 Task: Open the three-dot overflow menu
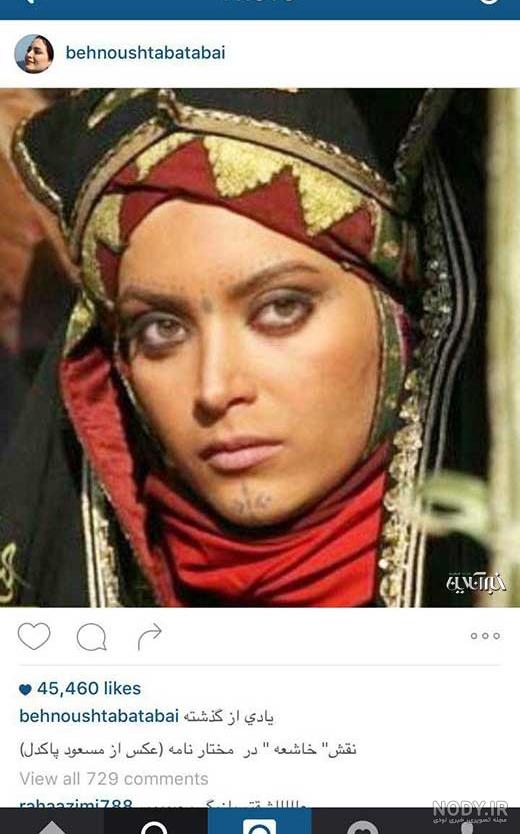[x=485, y=636]
